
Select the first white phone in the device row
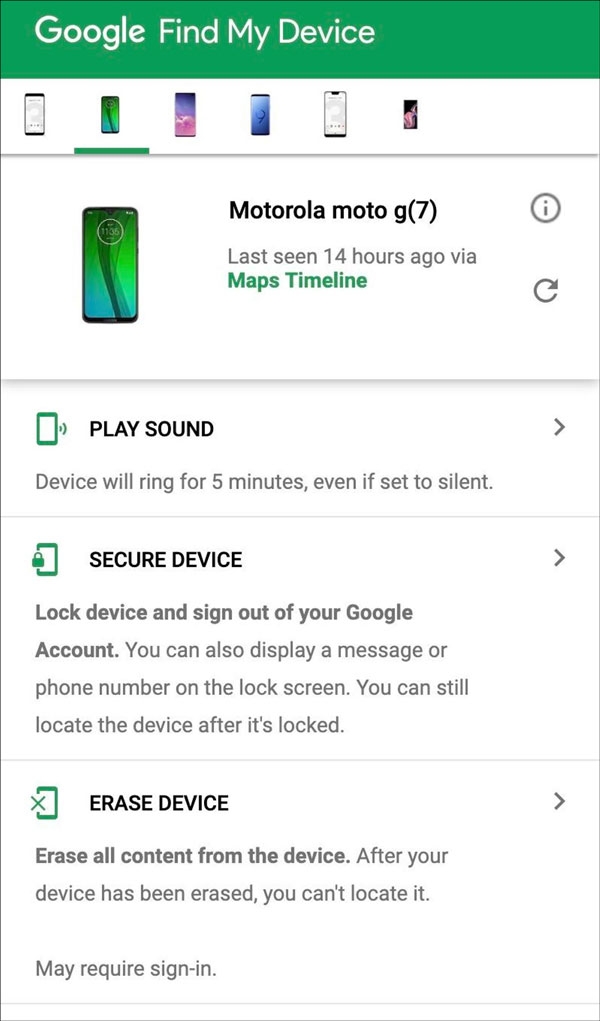click(x=34, y=114)
